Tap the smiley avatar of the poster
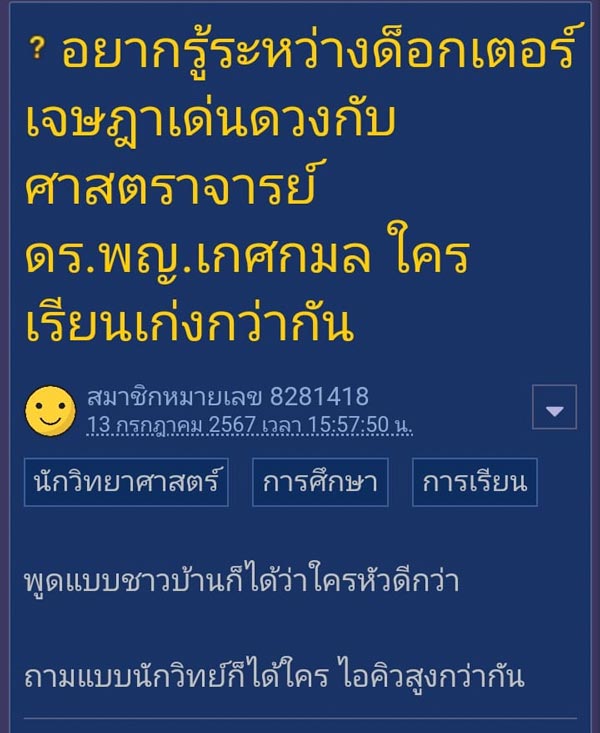The width and height of the screenshot is (600, 733). (49, 411)
